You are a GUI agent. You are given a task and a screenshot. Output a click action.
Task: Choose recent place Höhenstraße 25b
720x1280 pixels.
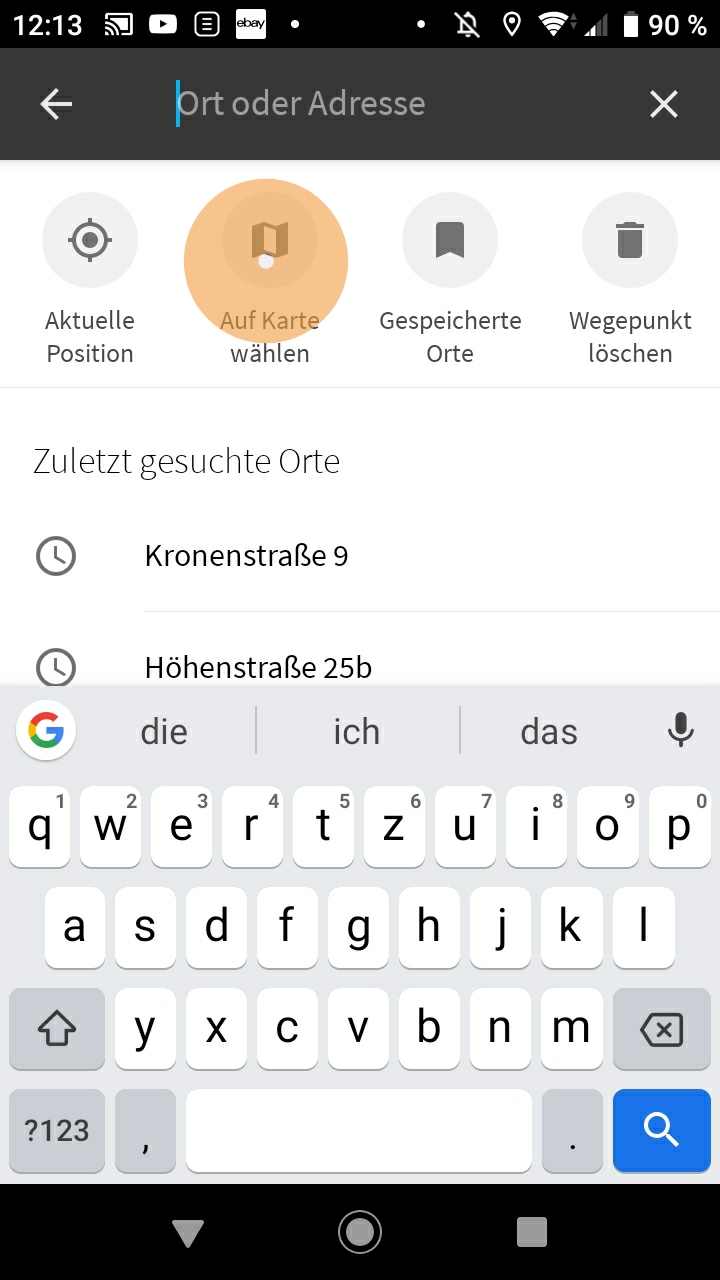[258, 666]
